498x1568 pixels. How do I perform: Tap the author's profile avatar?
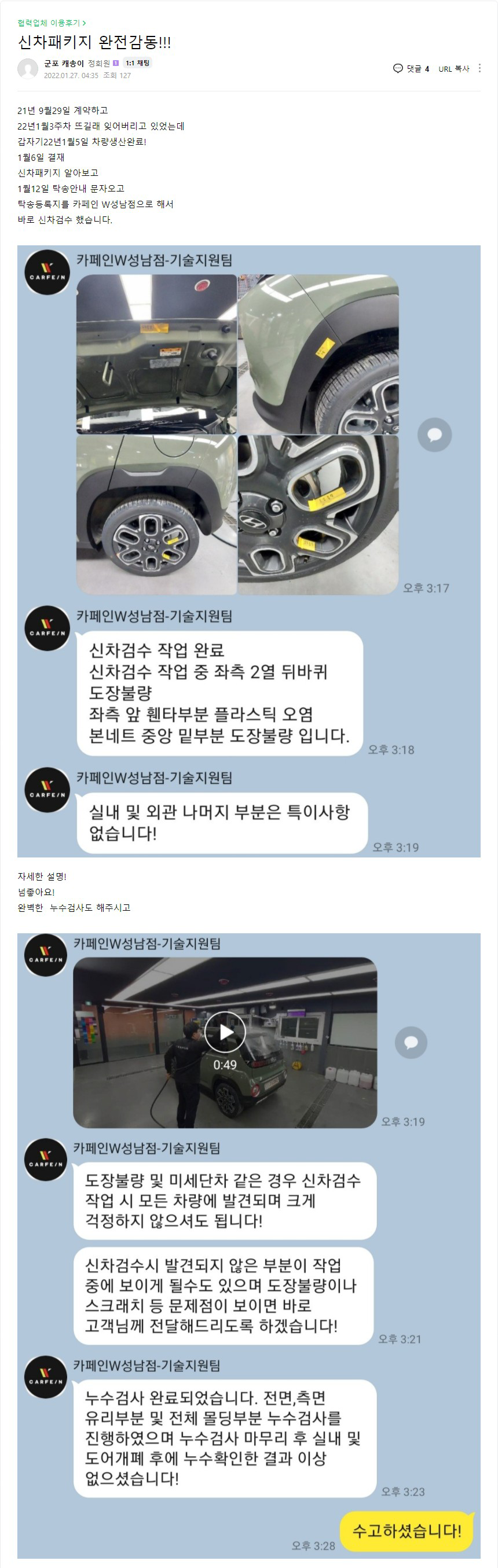27,69
